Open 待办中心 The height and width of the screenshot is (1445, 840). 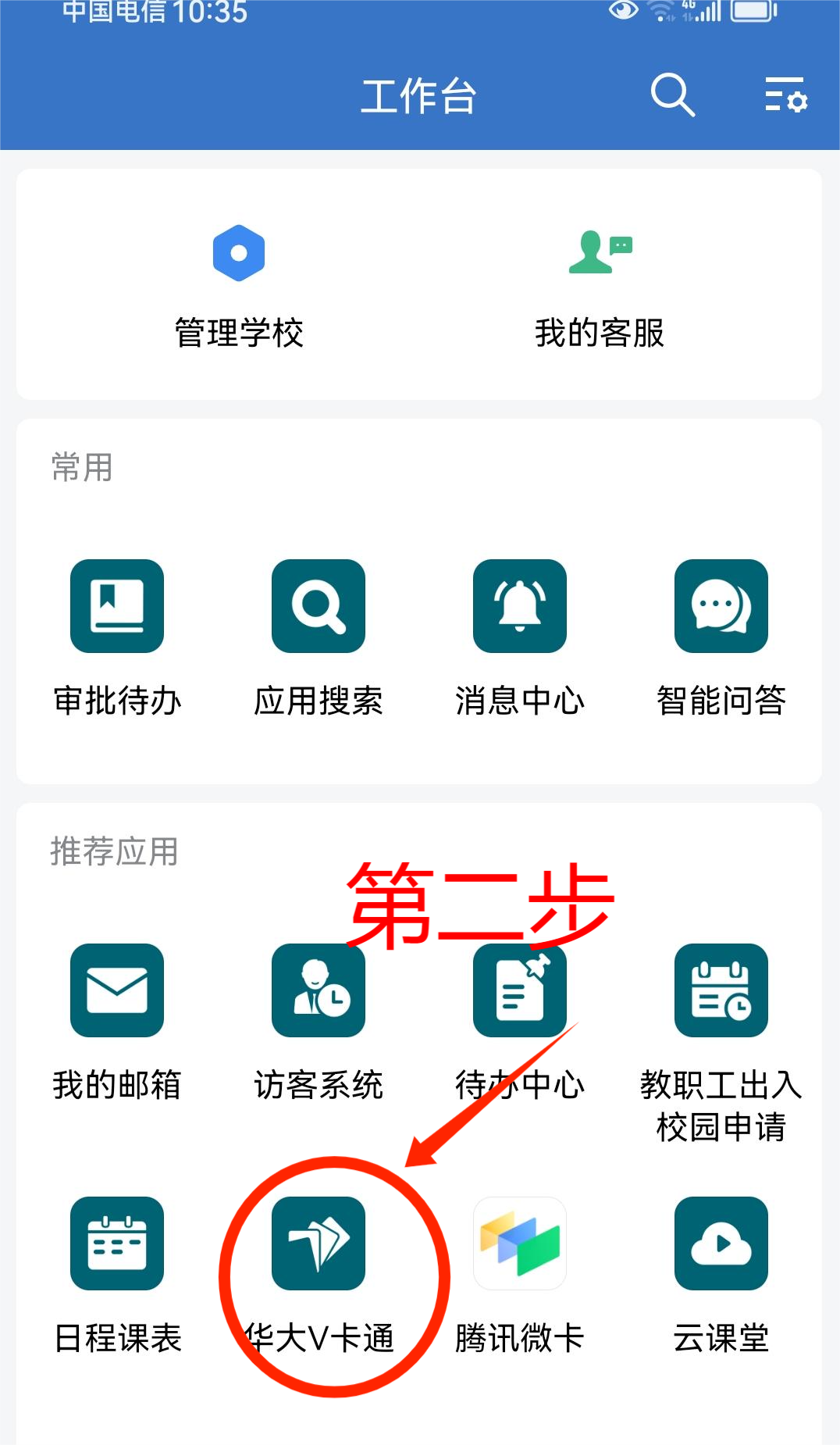(520, 990)
